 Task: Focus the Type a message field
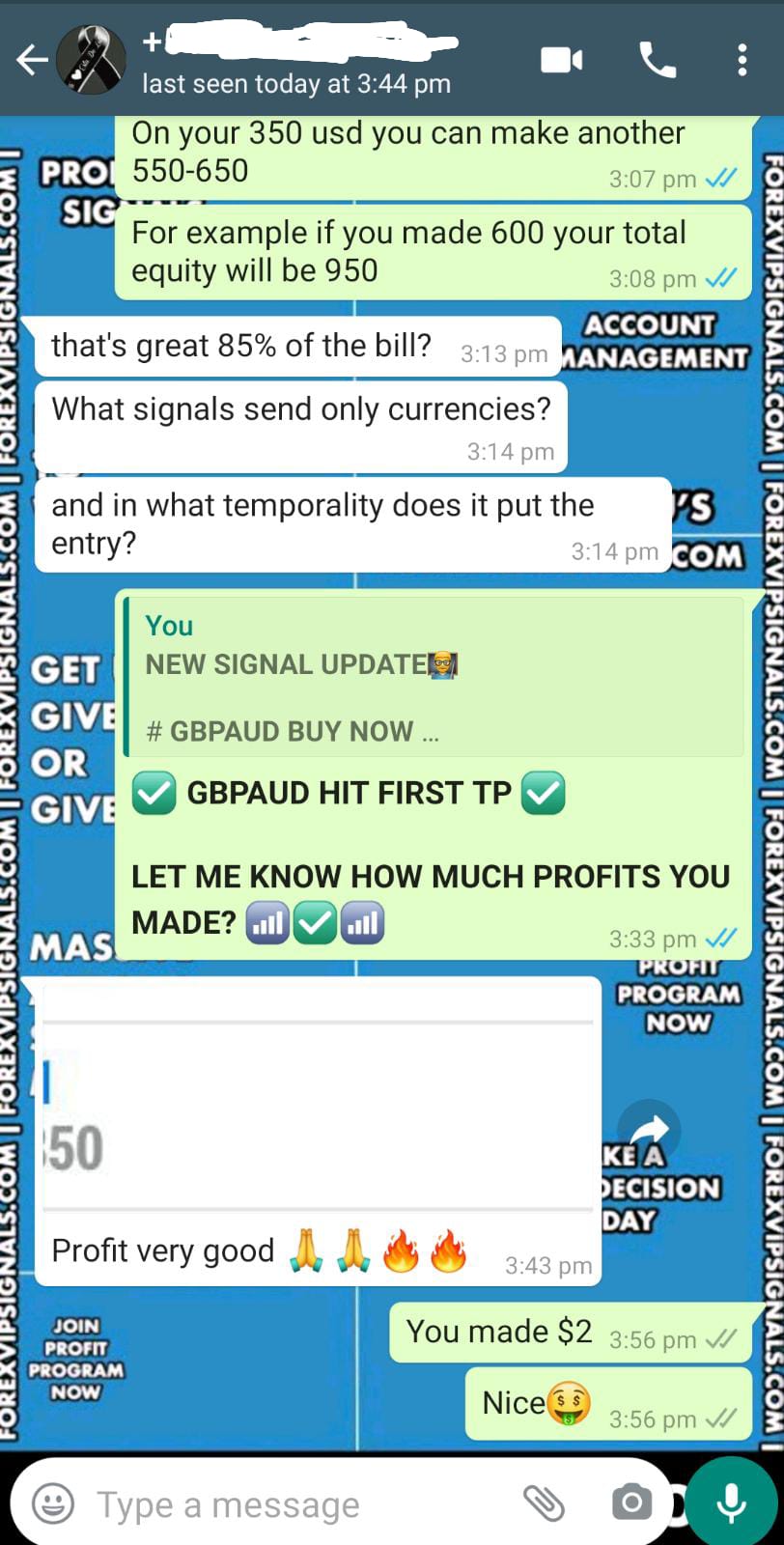coord(290,1504)
